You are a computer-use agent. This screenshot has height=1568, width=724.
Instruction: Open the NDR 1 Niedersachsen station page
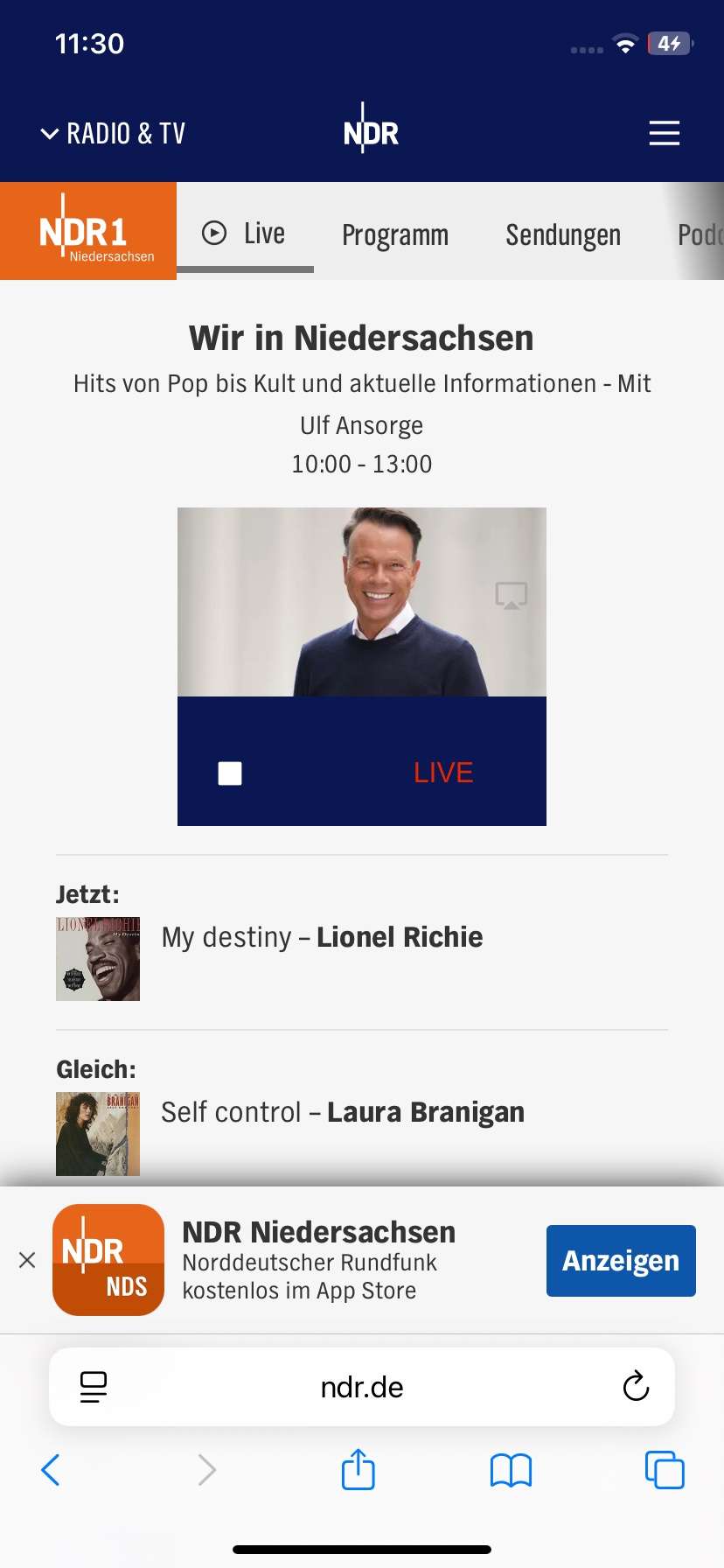(x=88, y=232)
